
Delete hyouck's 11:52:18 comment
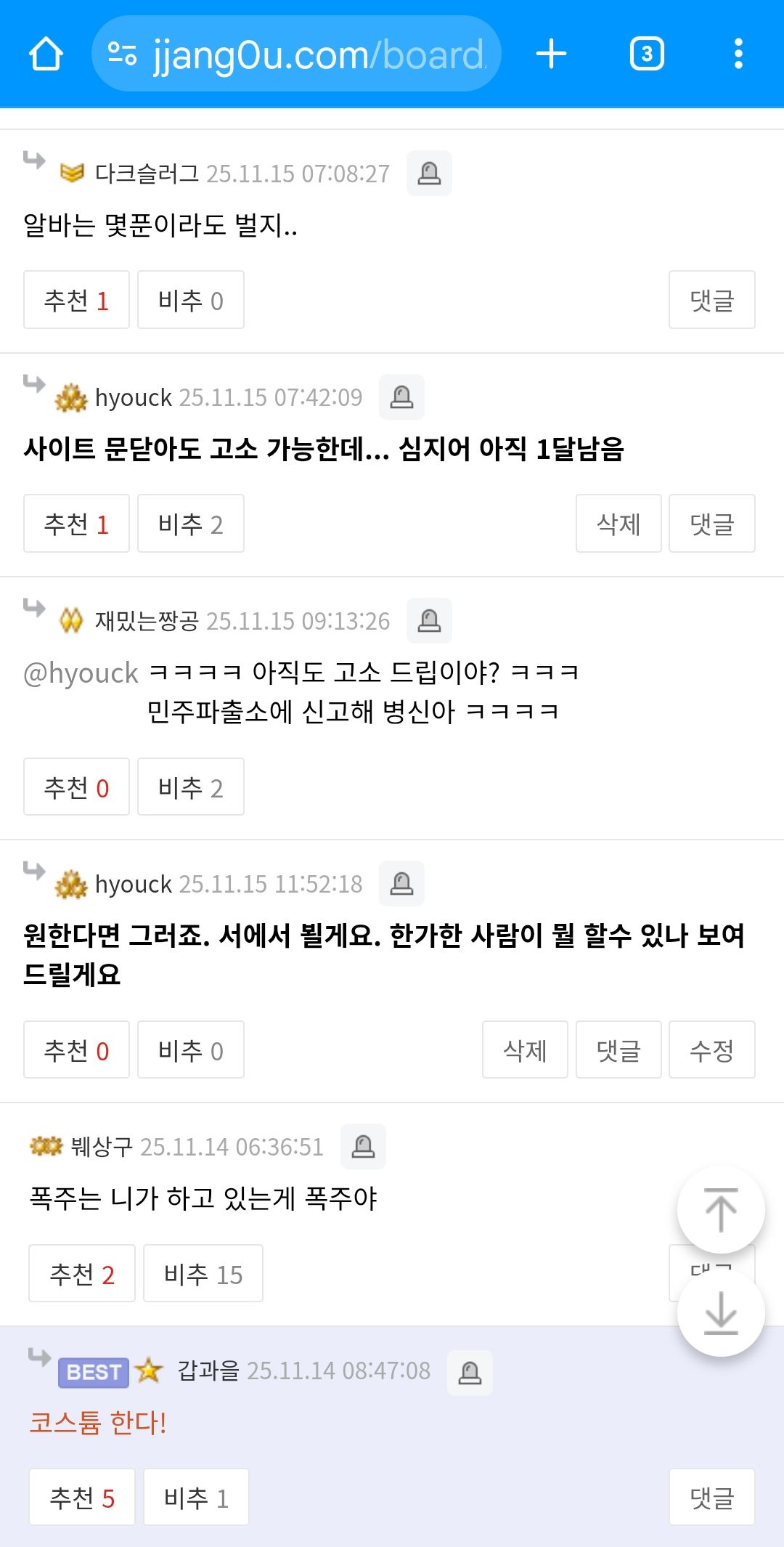tap(525, 1050)
